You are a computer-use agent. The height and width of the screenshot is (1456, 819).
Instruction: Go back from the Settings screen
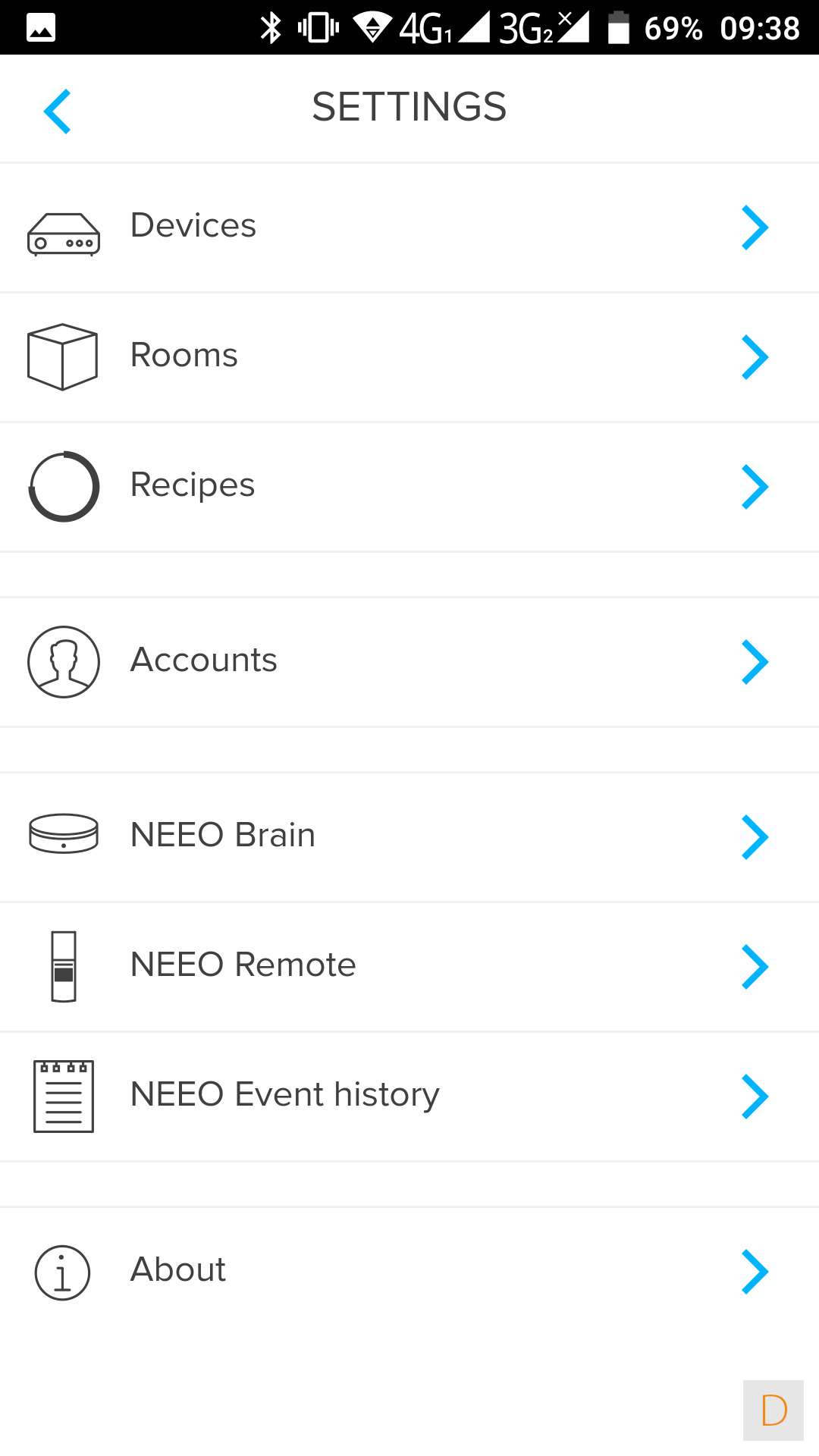[x=58, y=111]
